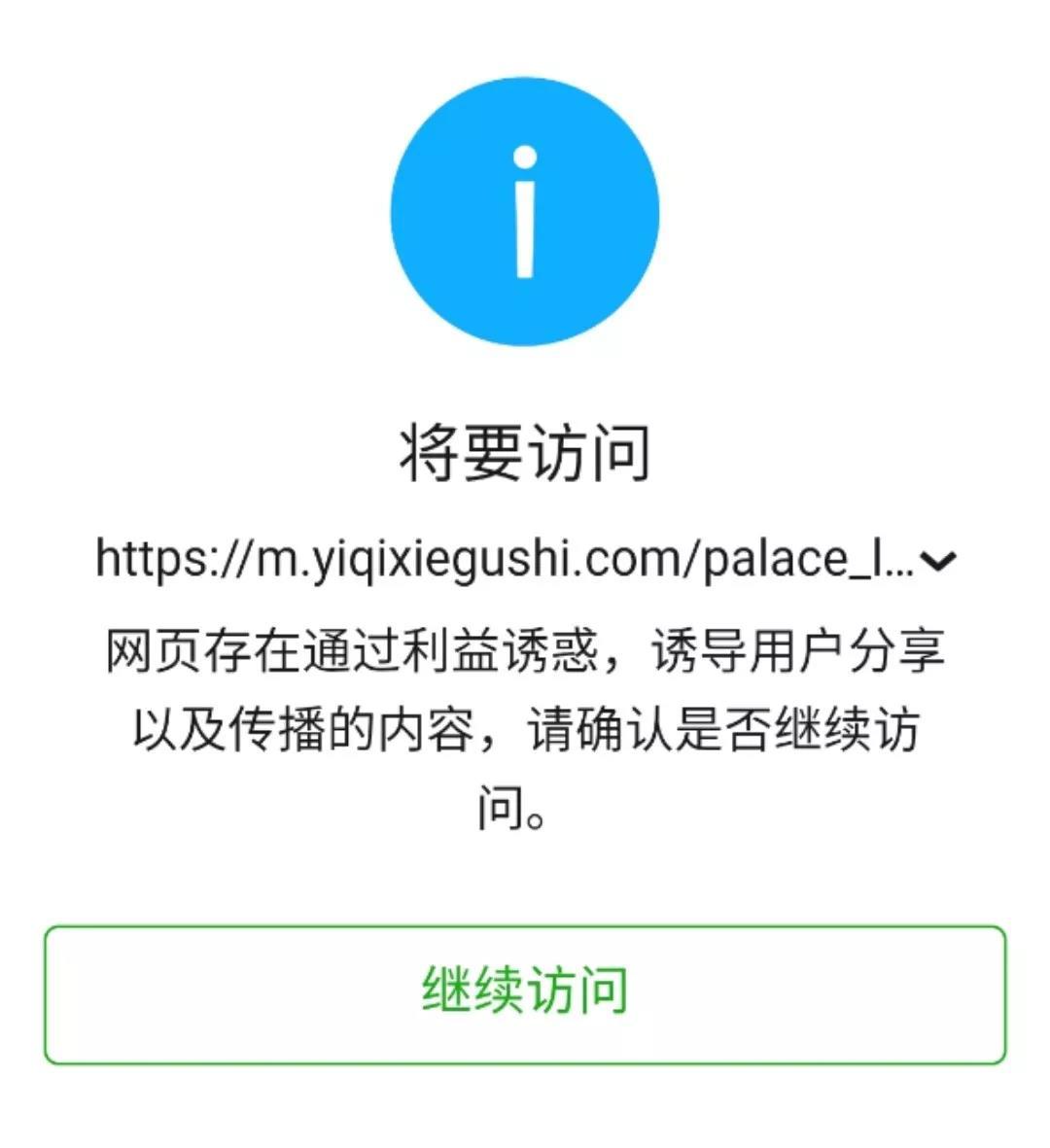Open the truncated URL via the disclosure arrow
Viewport: 1050px width, 1148px height.
(x=938, y=560)
